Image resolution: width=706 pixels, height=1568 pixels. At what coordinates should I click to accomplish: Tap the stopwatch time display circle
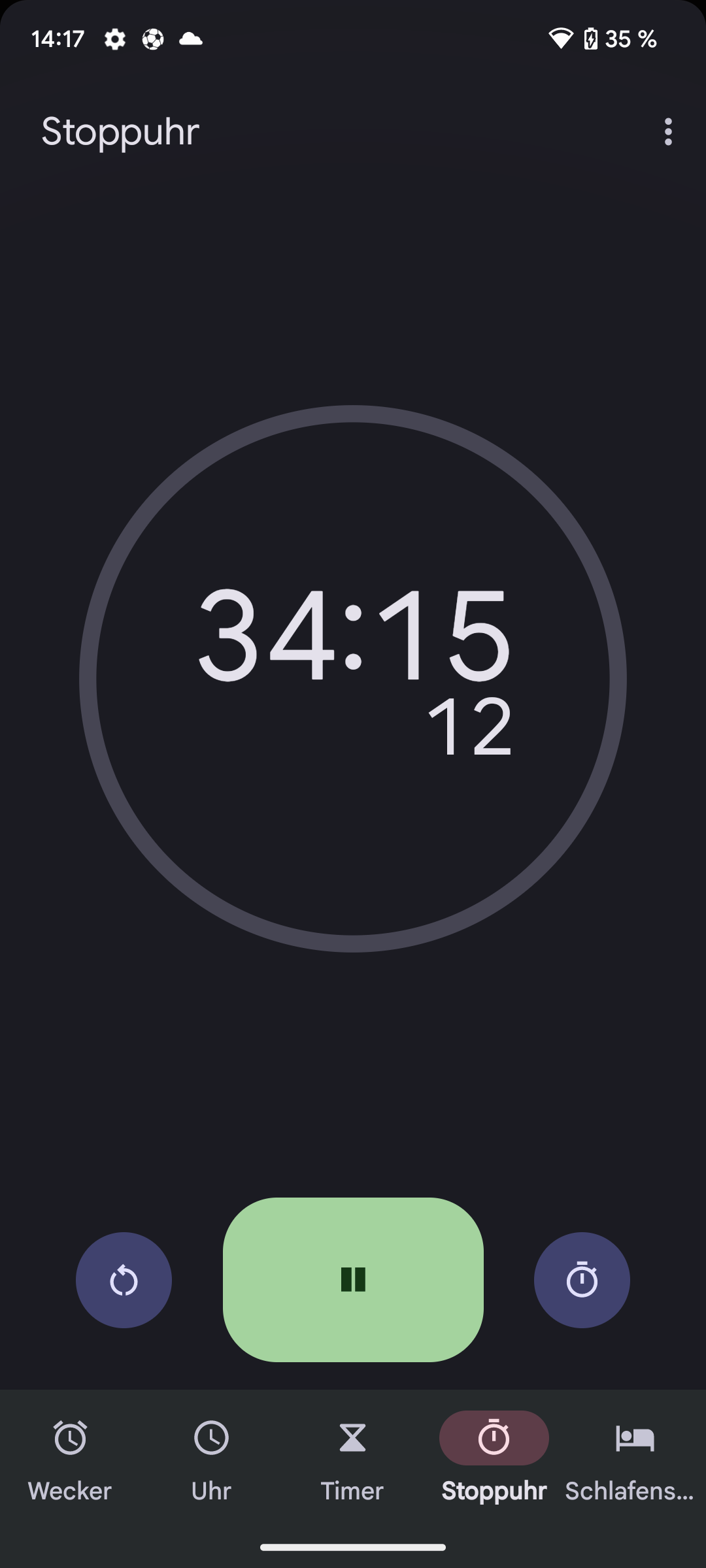pyautogui.click(x=353, y=678)
